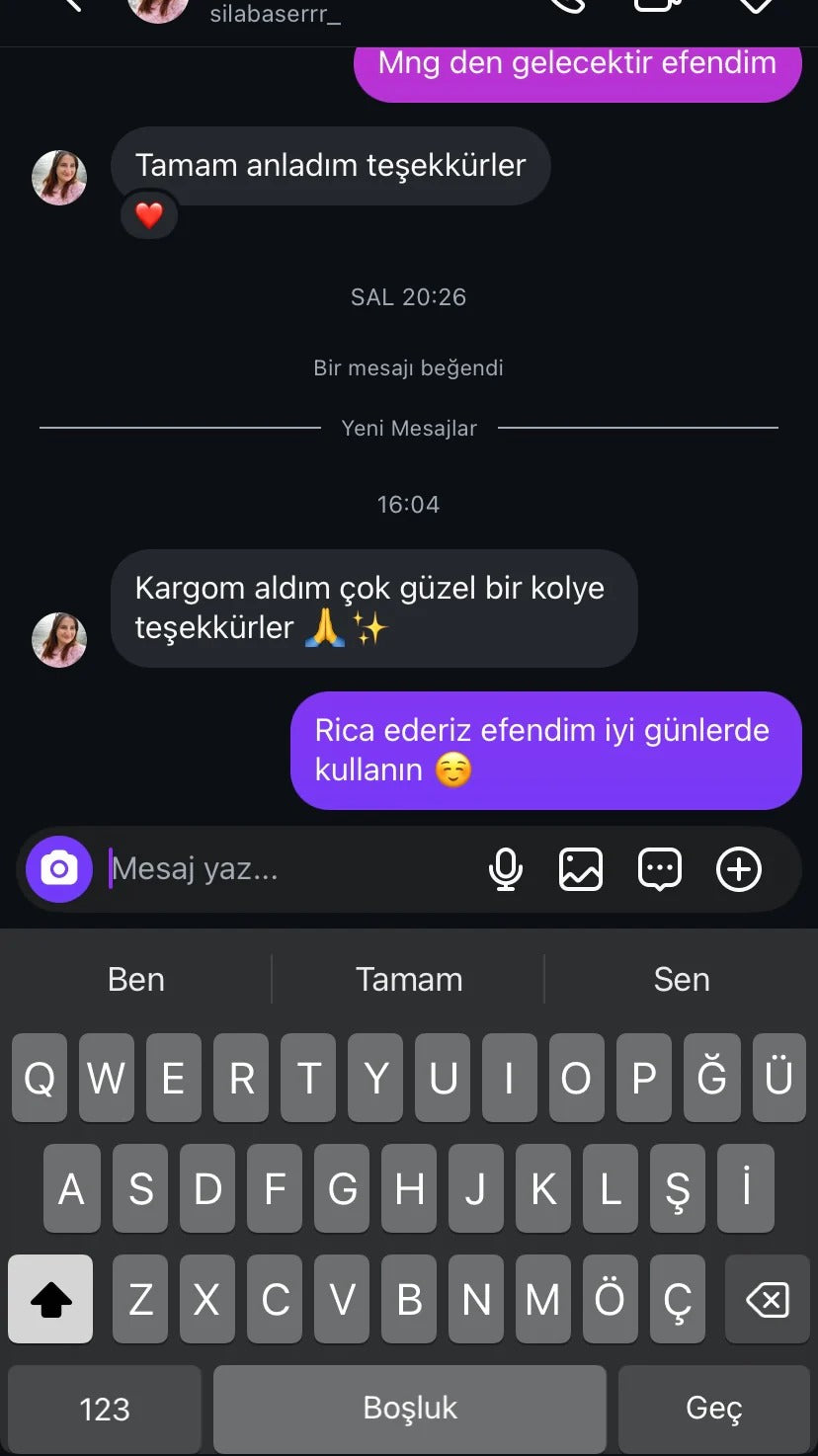Image resolution: width=818 pixels, height=1456 pixels.
Task: Open the photo gallery picker icon
Action: pos(581,869)
